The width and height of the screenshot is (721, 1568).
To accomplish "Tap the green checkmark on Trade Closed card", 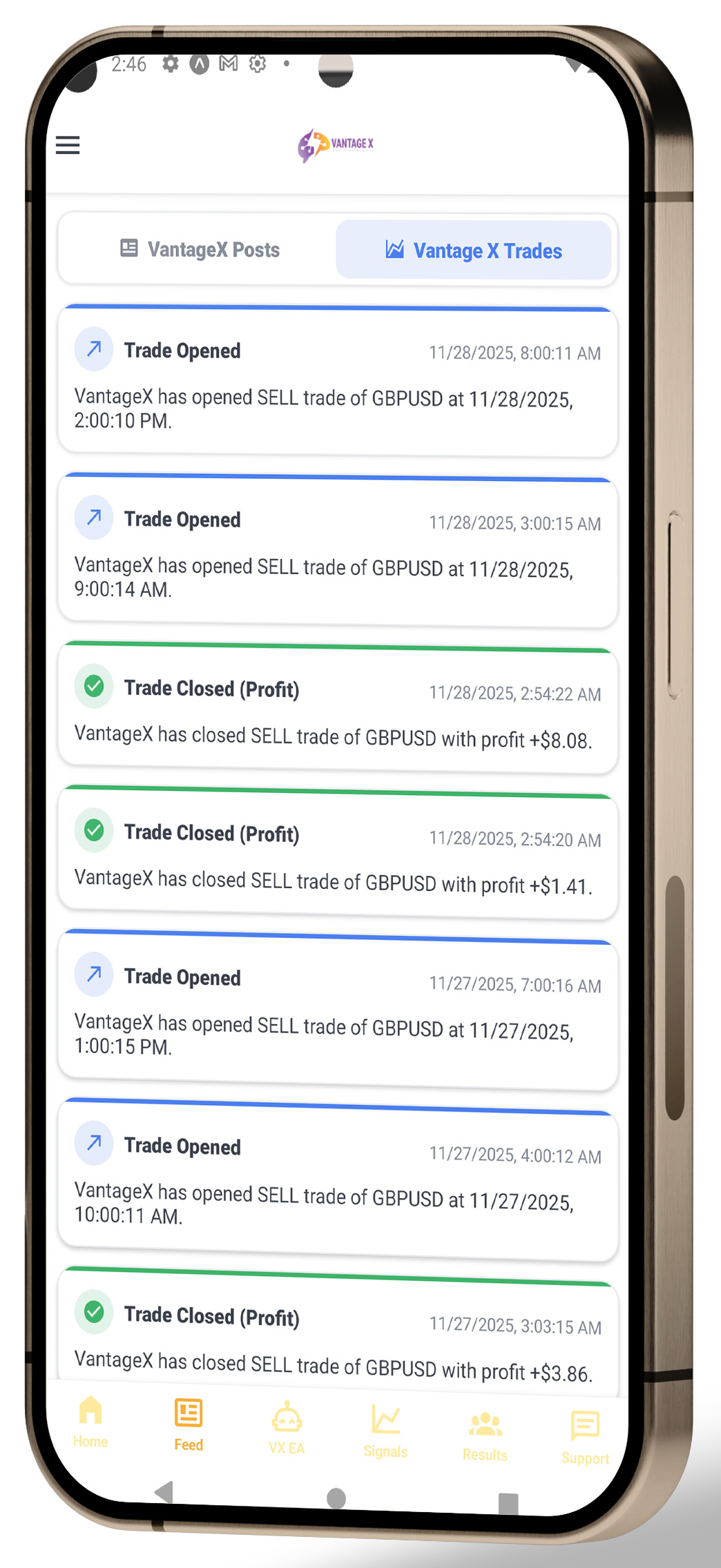I will (x=93, y=685).
